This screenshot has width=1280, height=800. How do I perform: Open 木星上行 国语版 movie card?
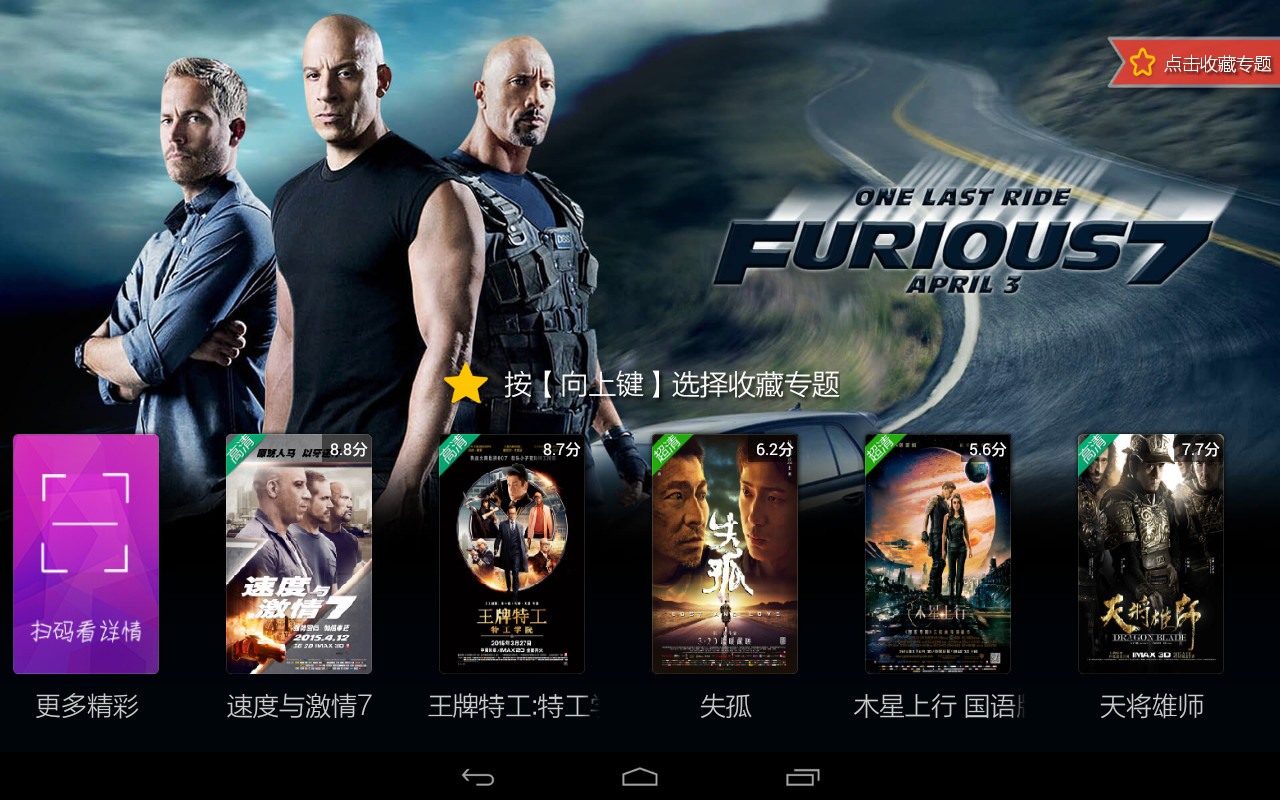pyautogui.click(x=938, y=554)
